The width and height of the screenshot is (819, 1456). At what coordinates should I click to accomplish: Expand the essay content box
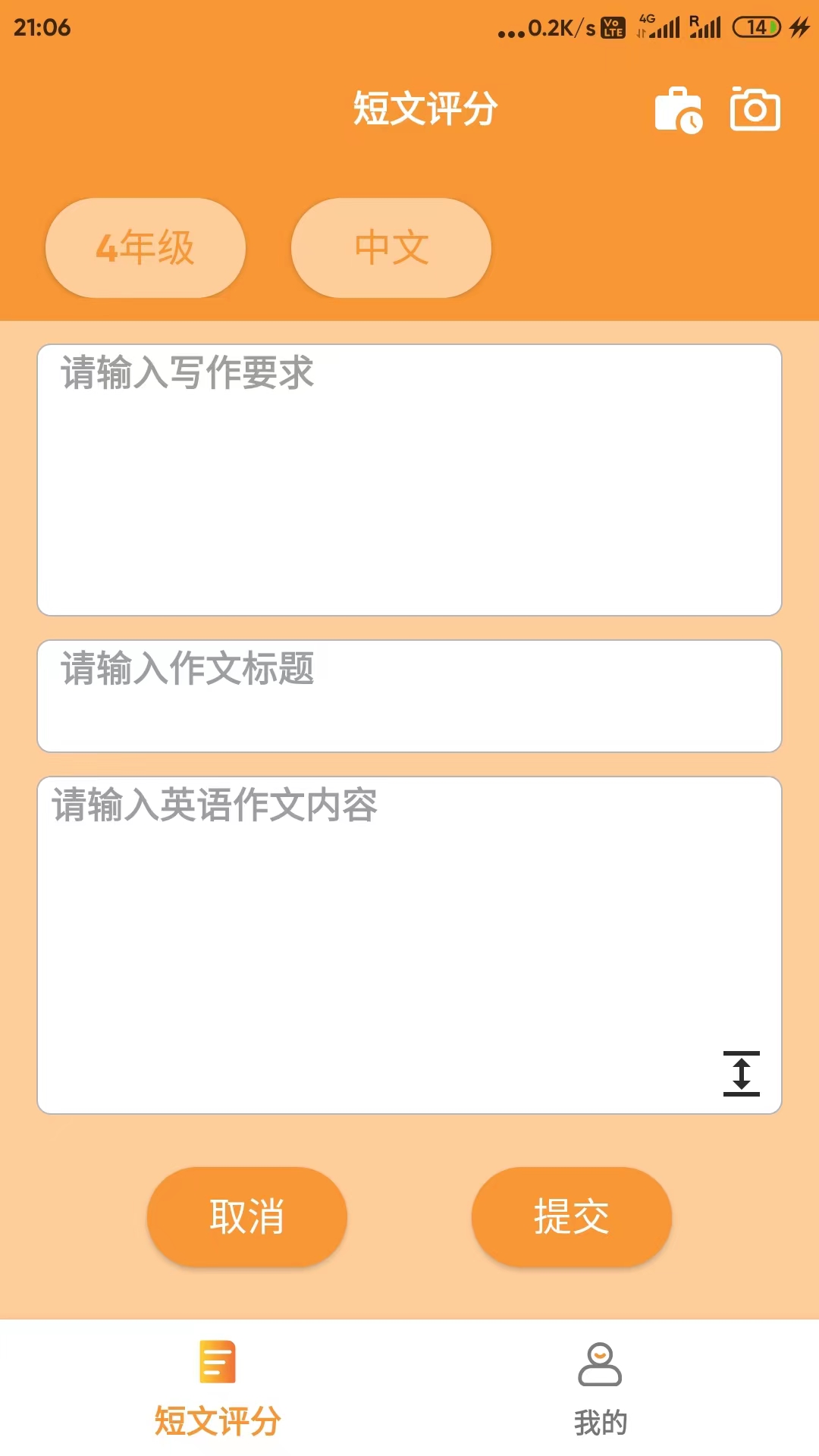click(x=742, y=1073)
